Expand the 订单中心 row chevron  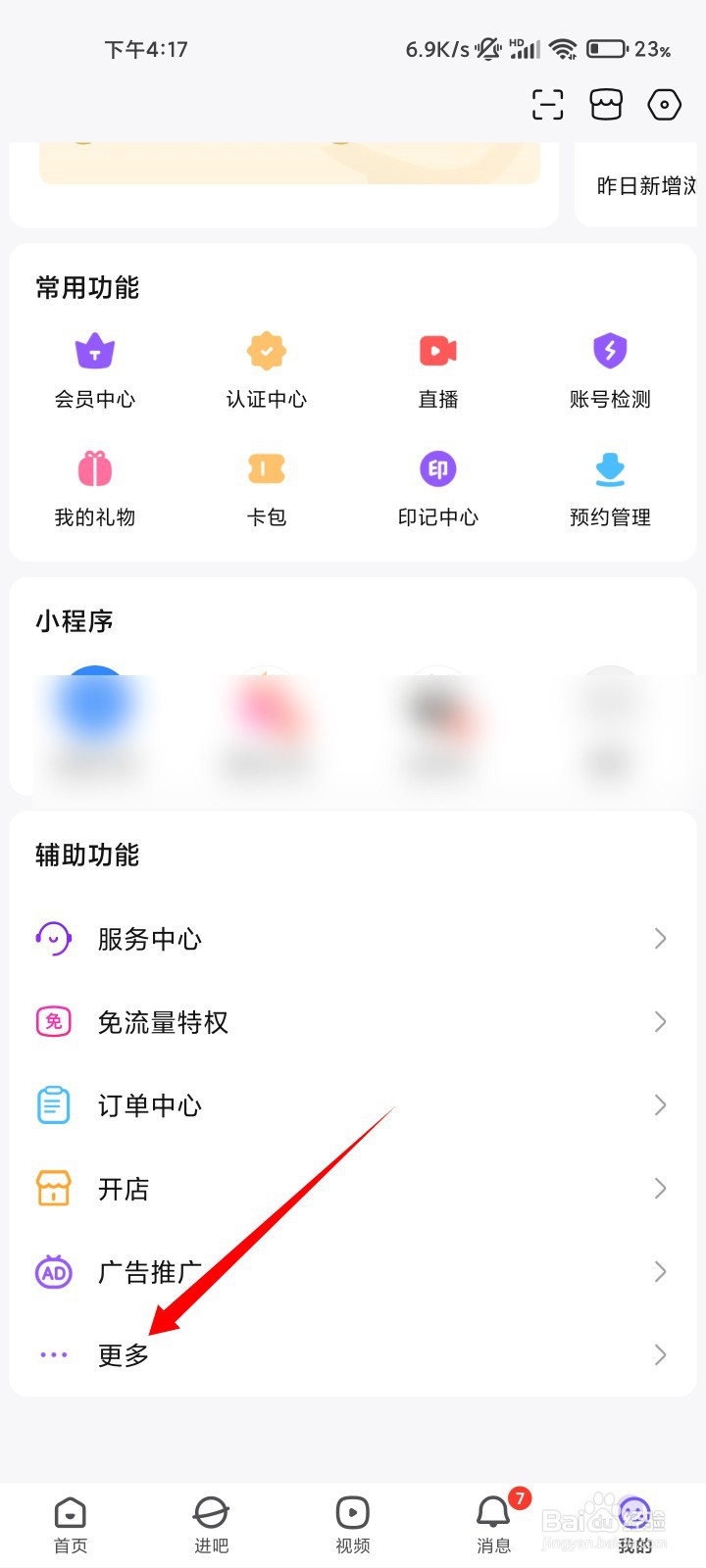(660, 1105)
